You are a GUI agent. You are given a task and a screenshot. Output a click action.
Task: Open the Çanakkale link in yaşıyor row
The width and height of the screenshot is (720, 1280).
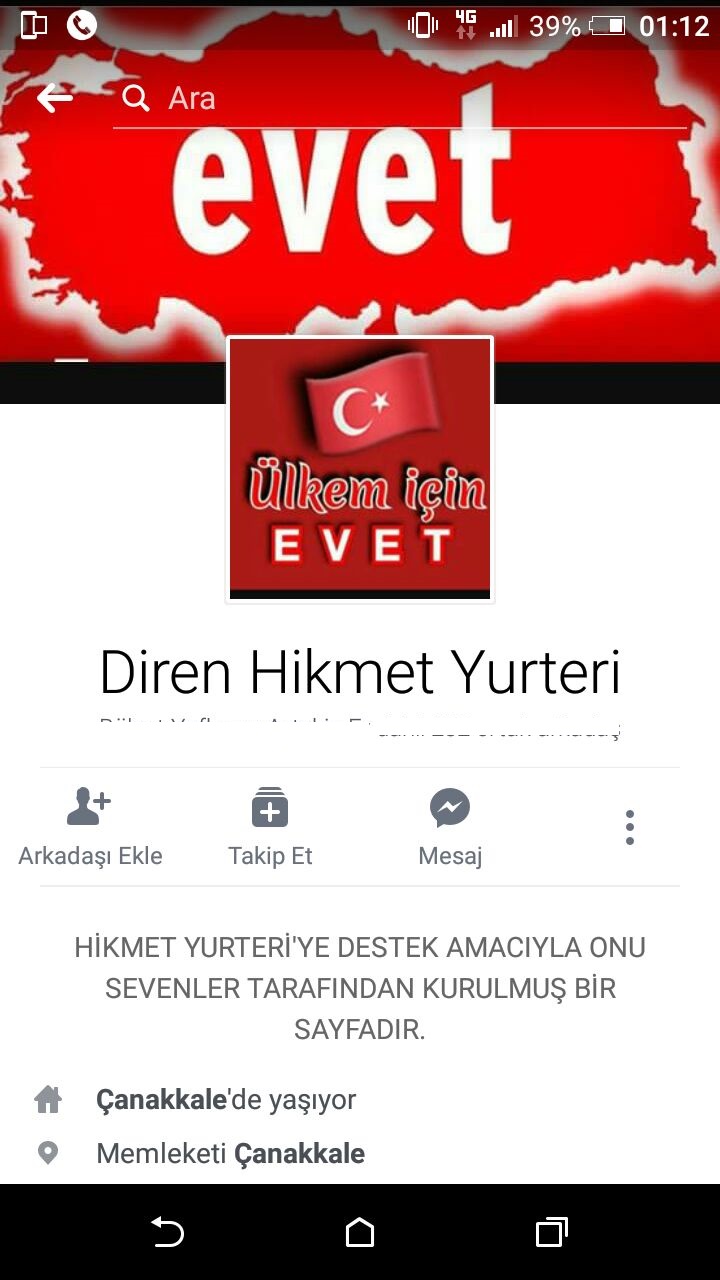(x=160, y=1100)
